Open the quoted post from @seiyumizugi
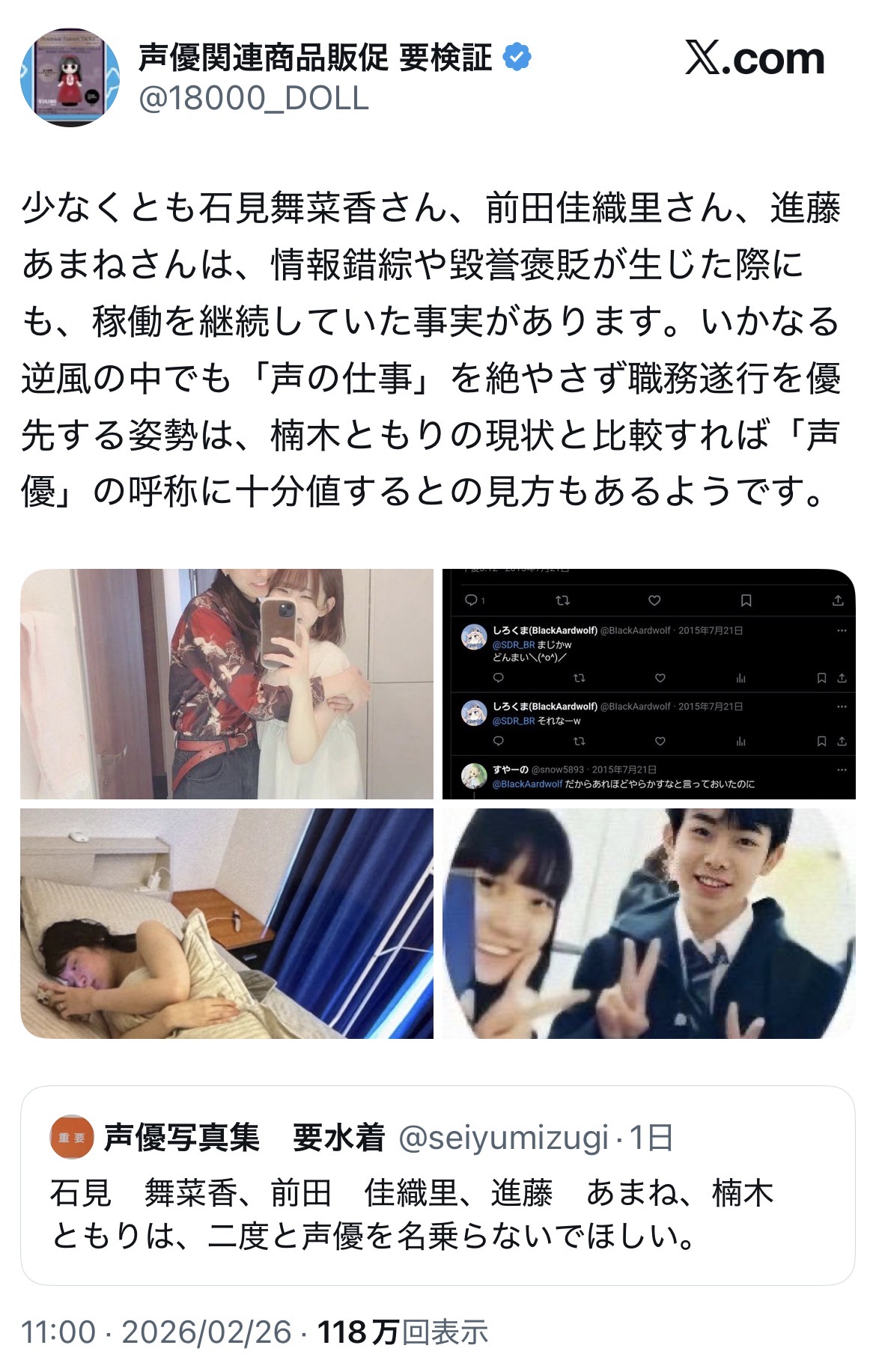Screen dimensions: 876x1372 [x=437, y=1186]
